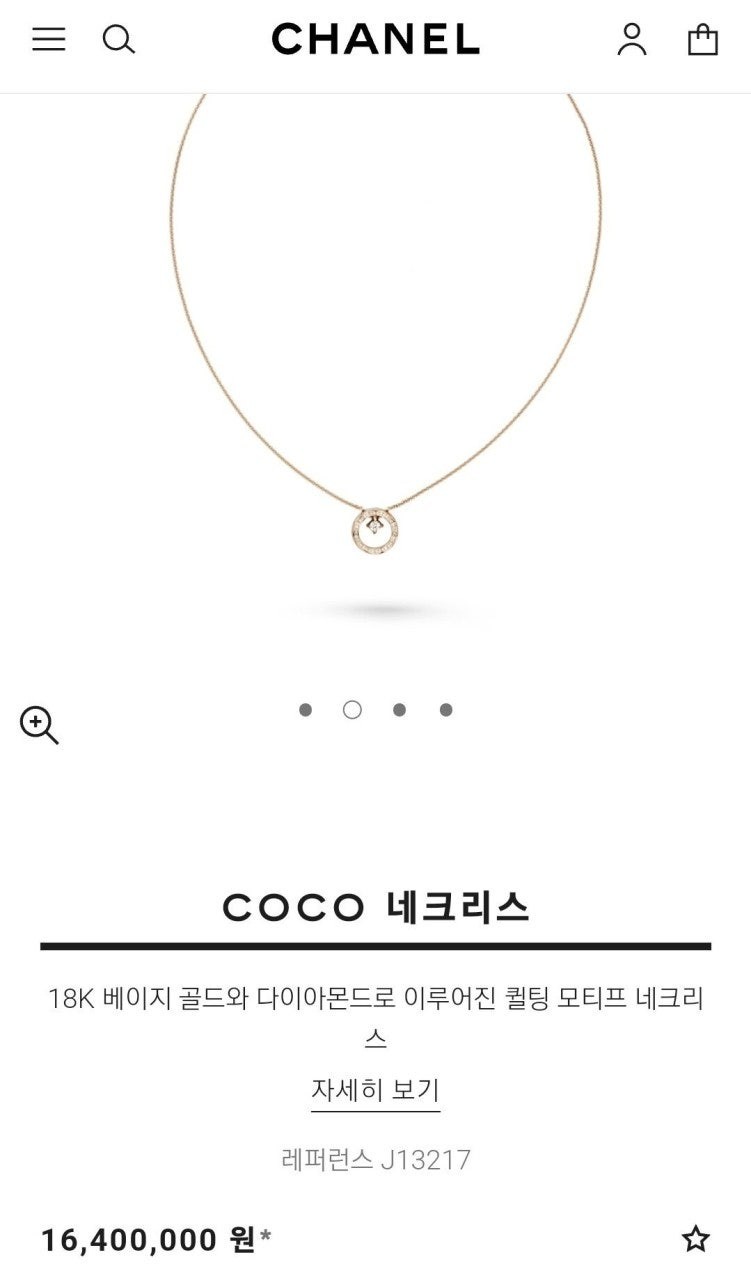Viewport: 751px width, 1280px height.
Task: Open the 자세히 보기 details link
Action: pos(375,1090)
